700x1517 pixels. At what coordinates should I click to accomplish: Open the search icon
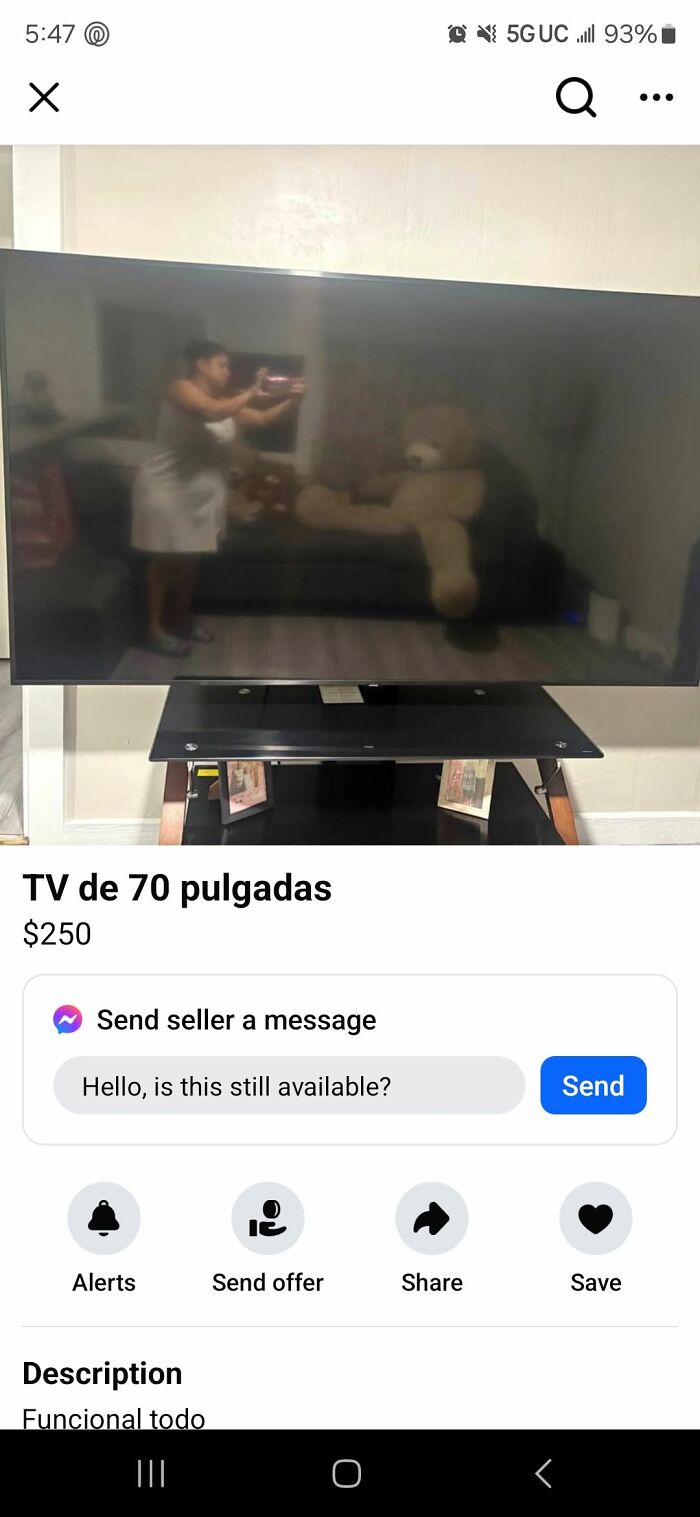(575, 97)
